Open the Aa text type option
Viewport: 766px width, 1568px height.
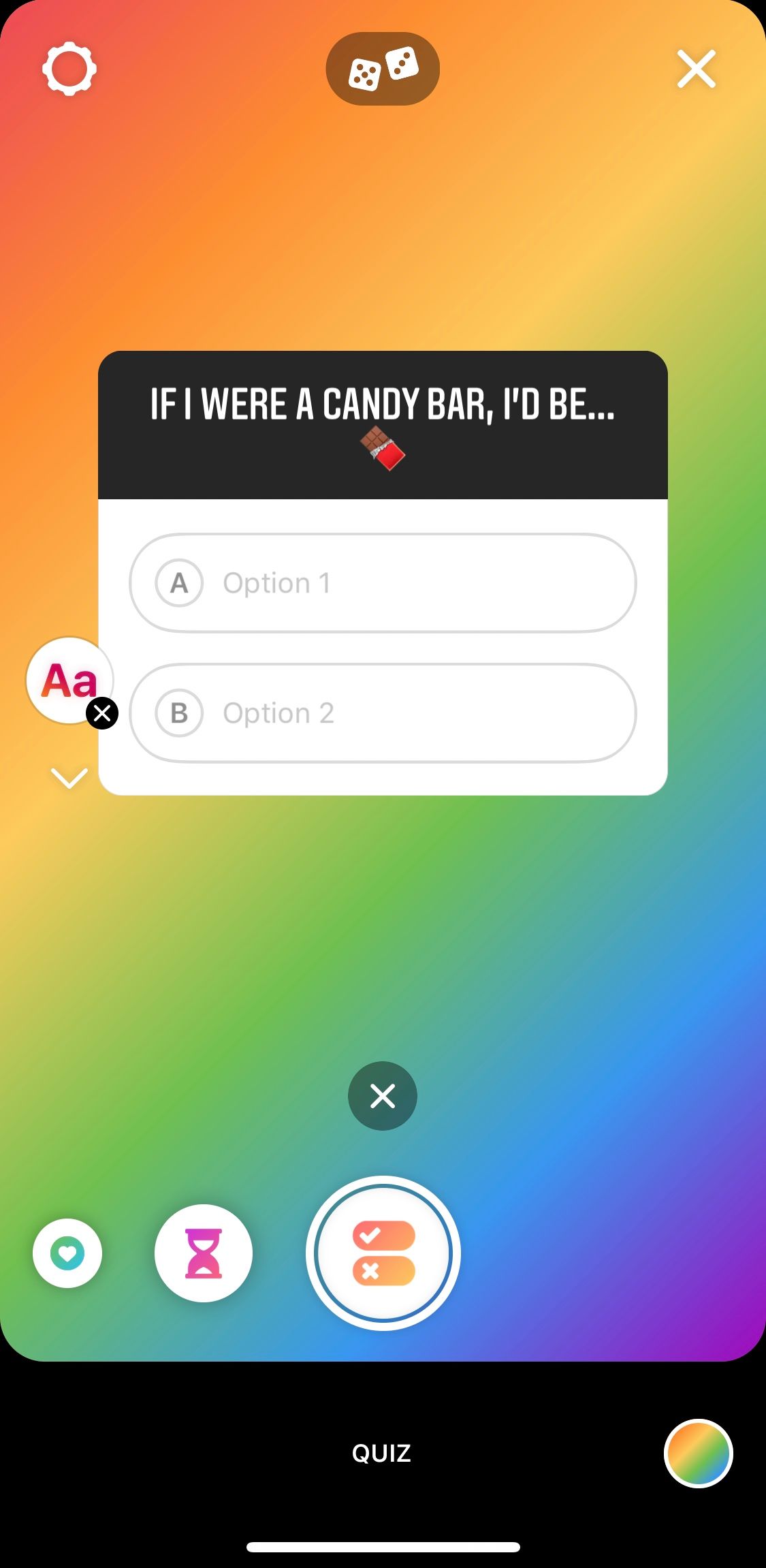69,680
